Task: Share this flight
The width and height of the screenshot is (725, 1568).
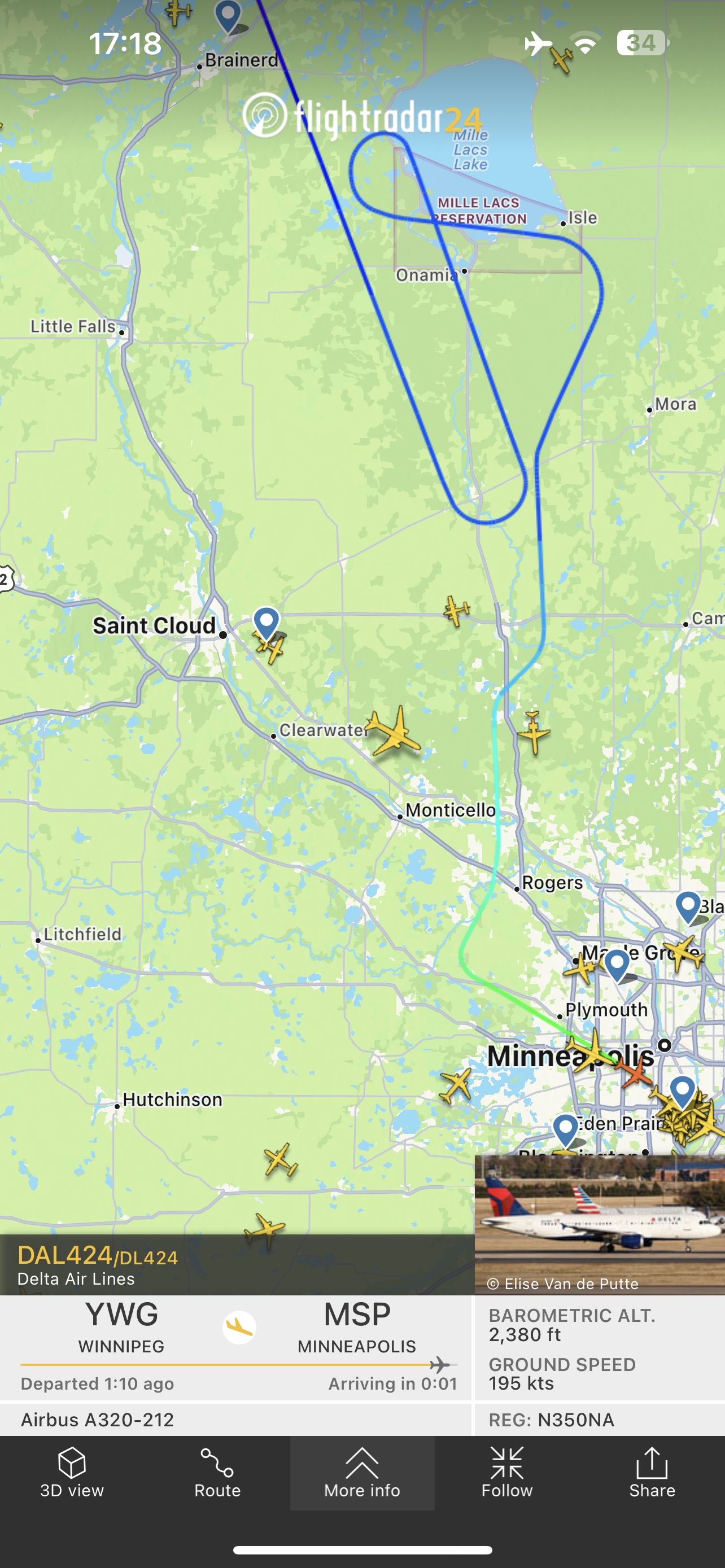Action: pos(652,1473)
